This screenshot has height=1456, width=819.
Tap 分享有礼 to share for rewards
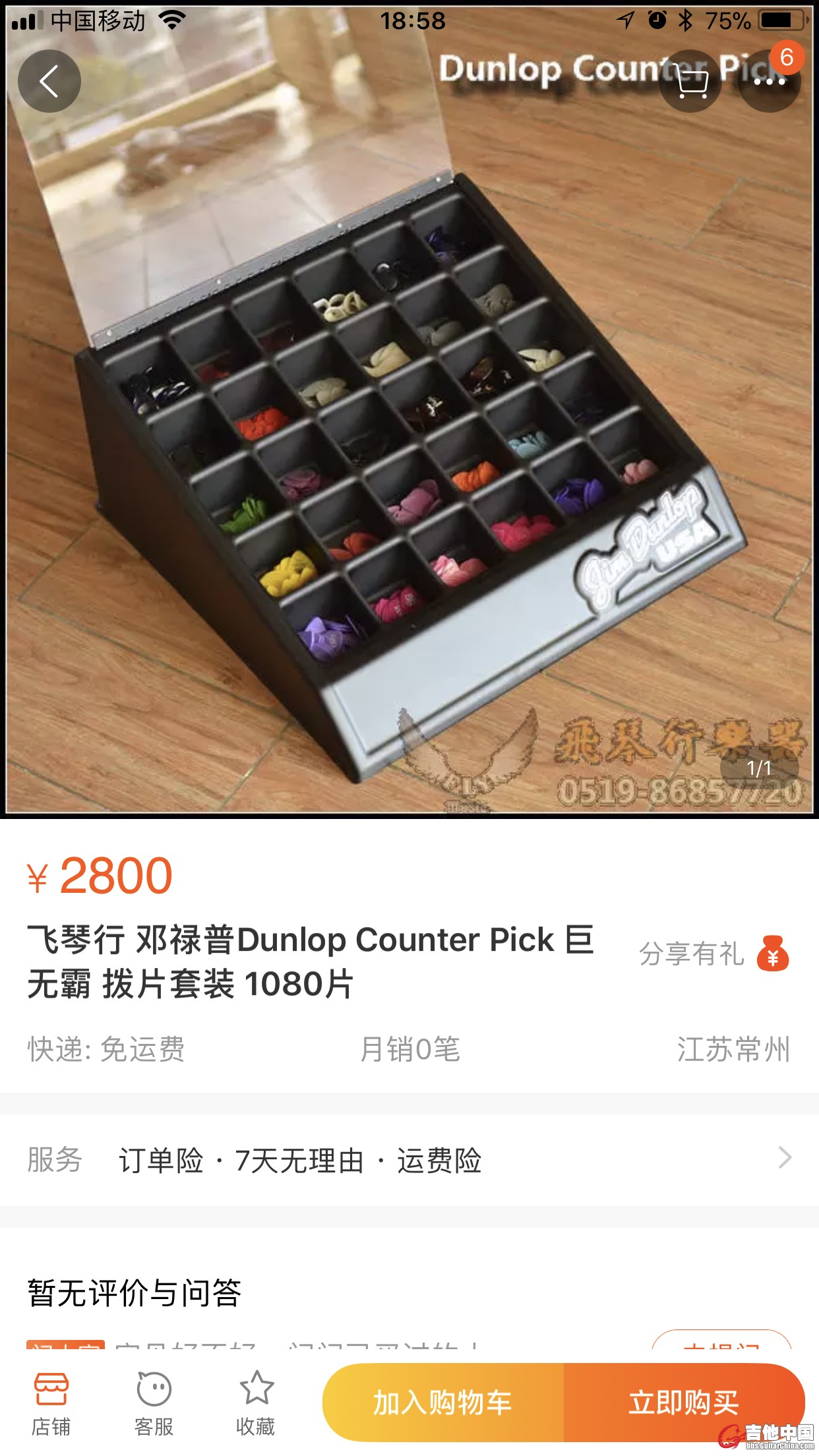pyautogui.click(x=713, y=954)
